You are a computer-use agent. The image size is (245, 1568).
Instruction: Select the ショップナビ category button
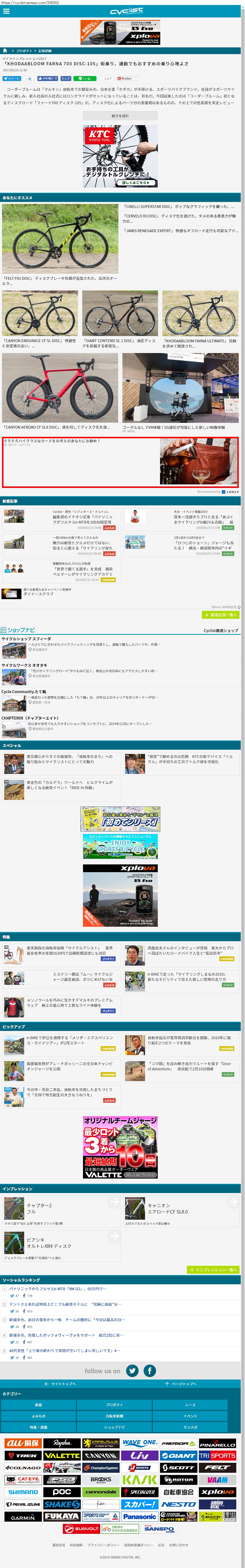click(114, 1427)
